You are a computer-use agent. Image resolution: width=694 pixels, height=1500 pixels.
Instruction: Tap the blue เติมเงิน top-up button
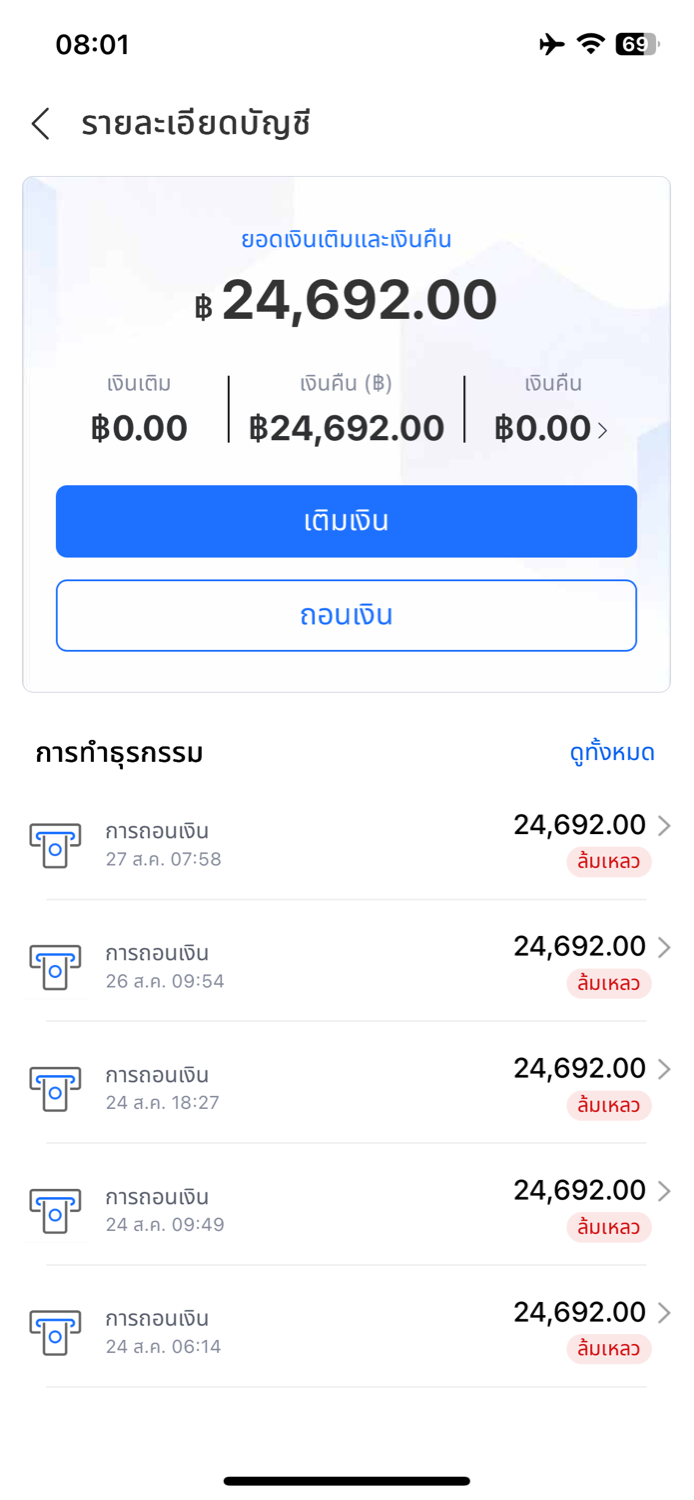pos(346,521)
